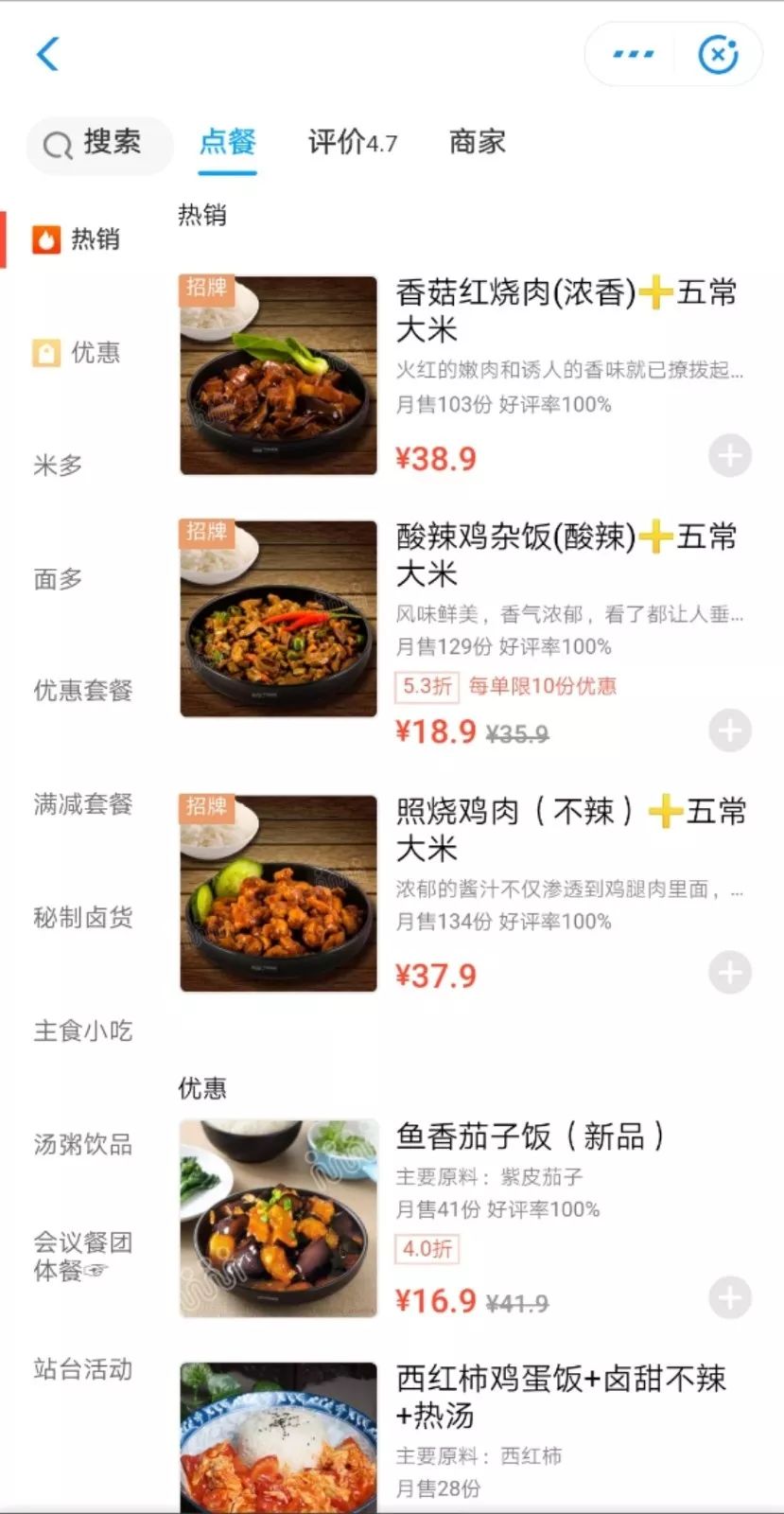Viewport: 784px width, 1514px height.
Task: Open the 搜索 search box
Action: click(99, 144)
